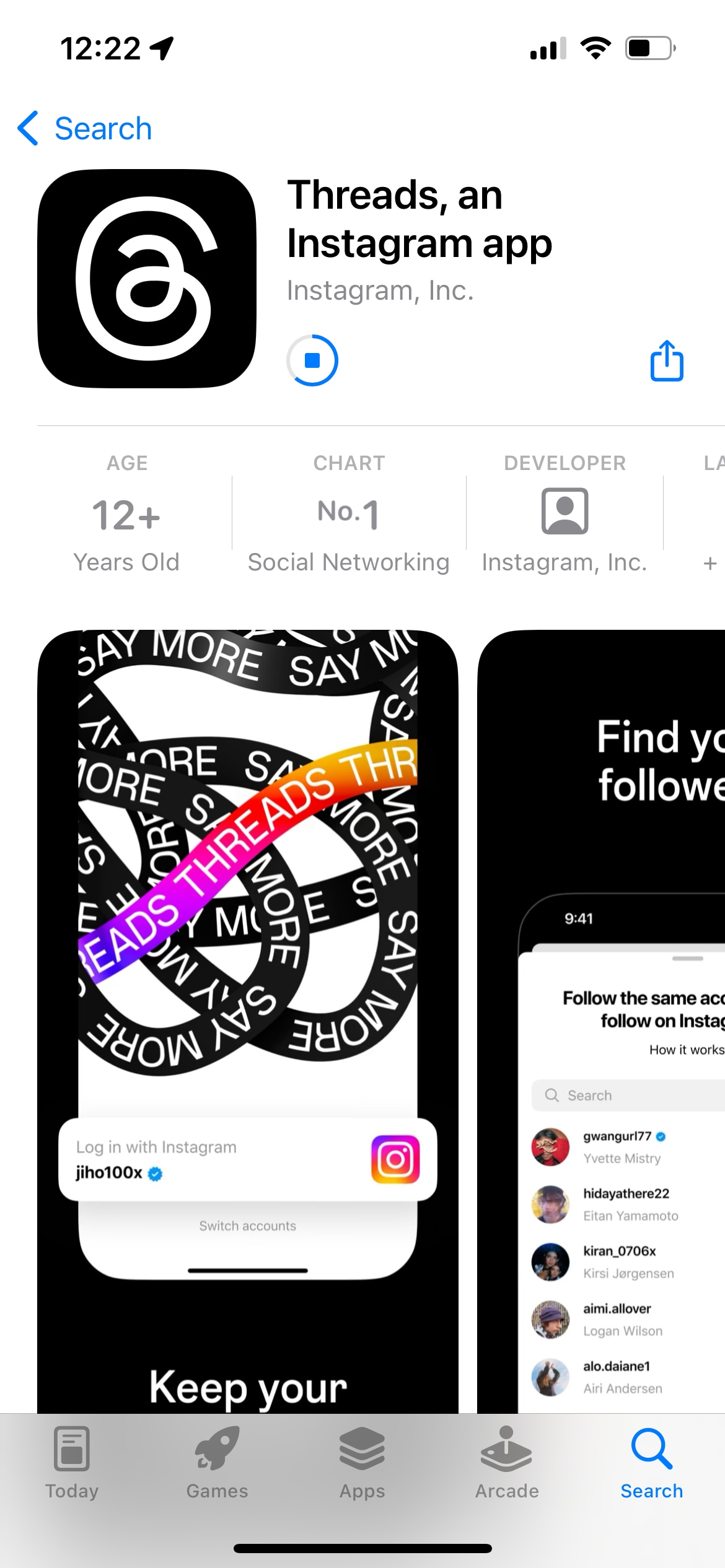Open the Say More Threads screenshot
The height and width of the screenshot is (1568, 725).
click(x=248, y=991)
